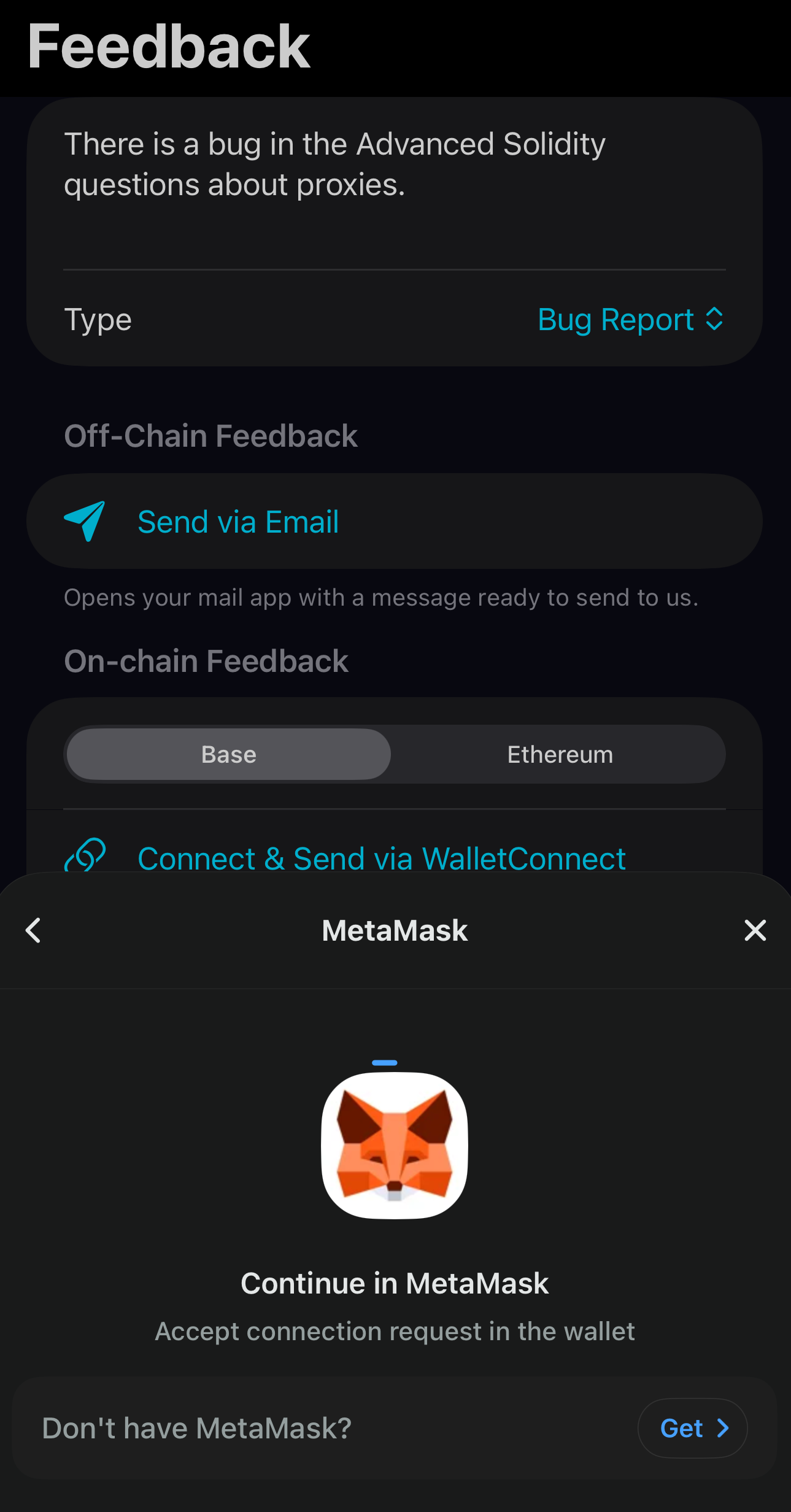
Task: Tap the chevron next to Get MetaMask
Action: [x=723, y=1429]
